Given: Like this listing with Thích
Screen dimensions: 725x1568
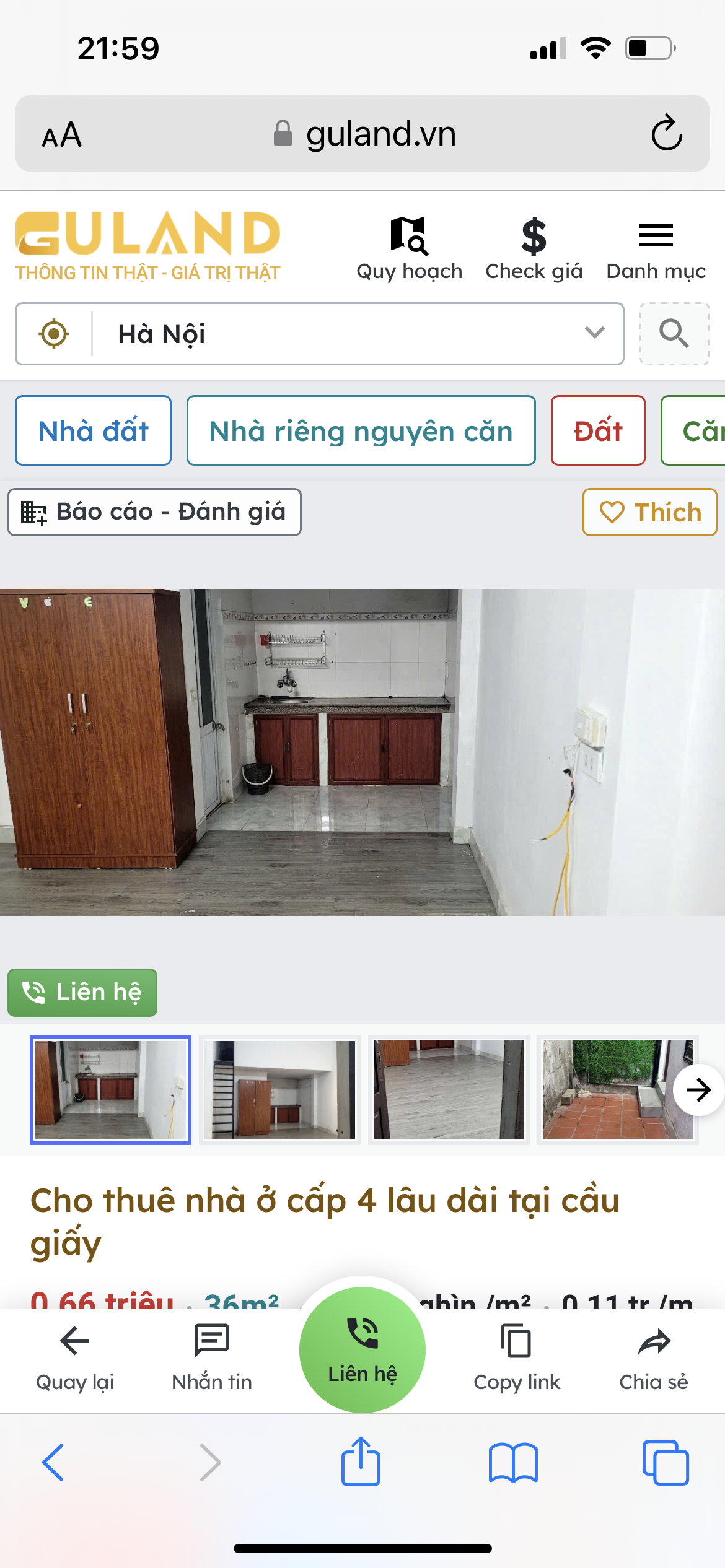Looking at the screenshot, I should coord(649,512).
